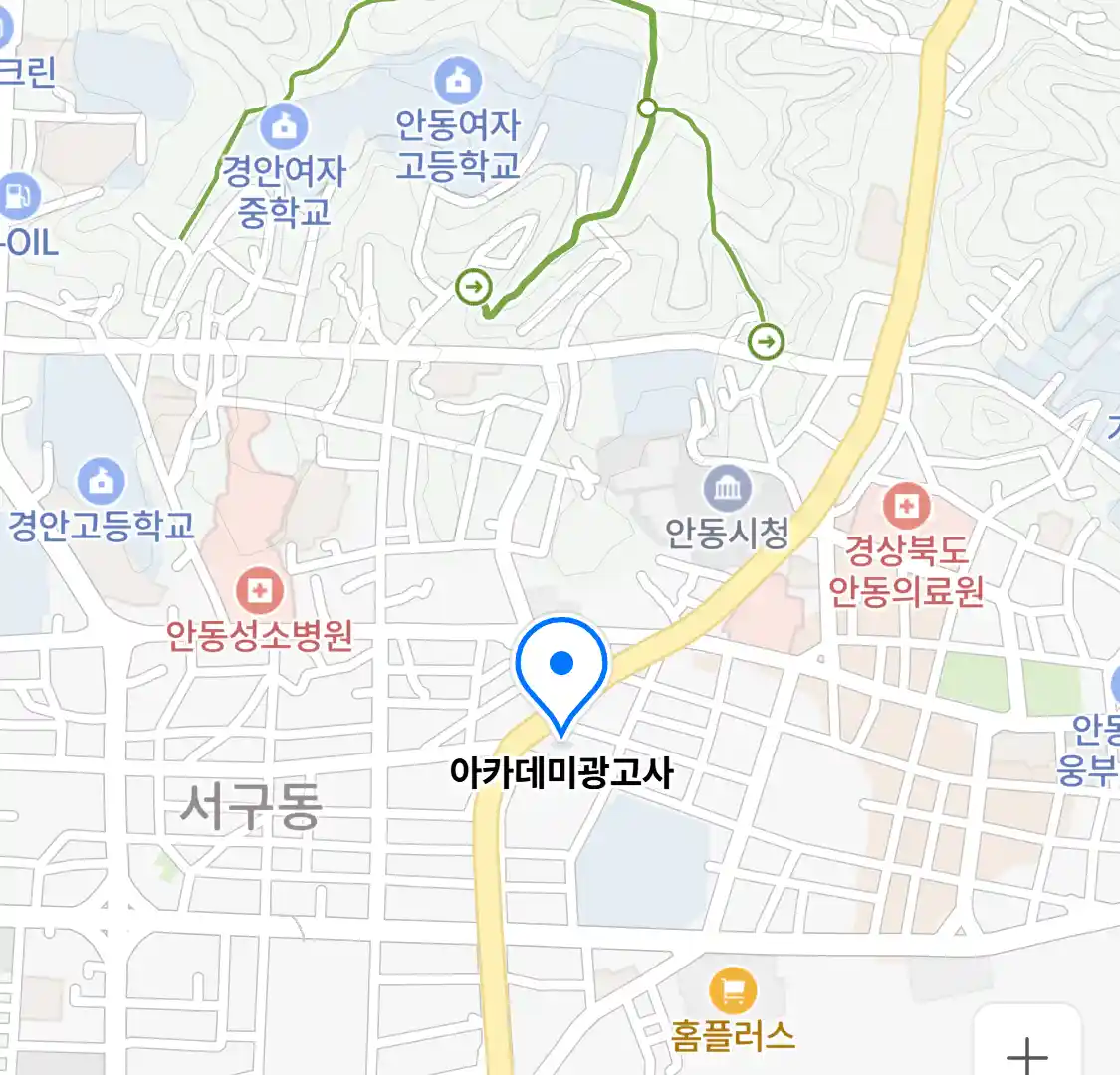Viewport: 1120px width, 1075px height.
Task: Tap the 경안여자중학교 school marker
Action: [x=285, y=127]
